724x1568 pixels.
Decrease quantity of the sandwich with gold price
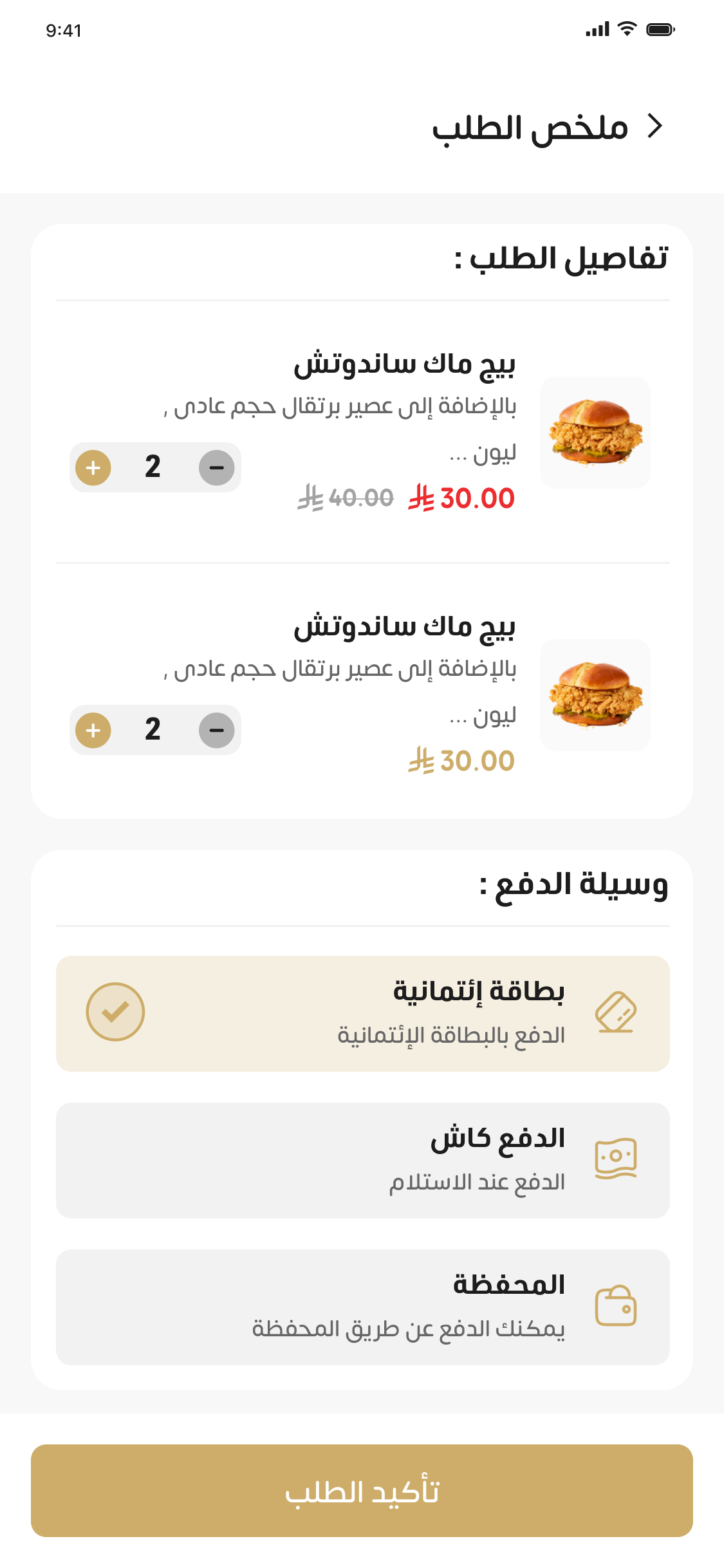click(x=217, y=730)
